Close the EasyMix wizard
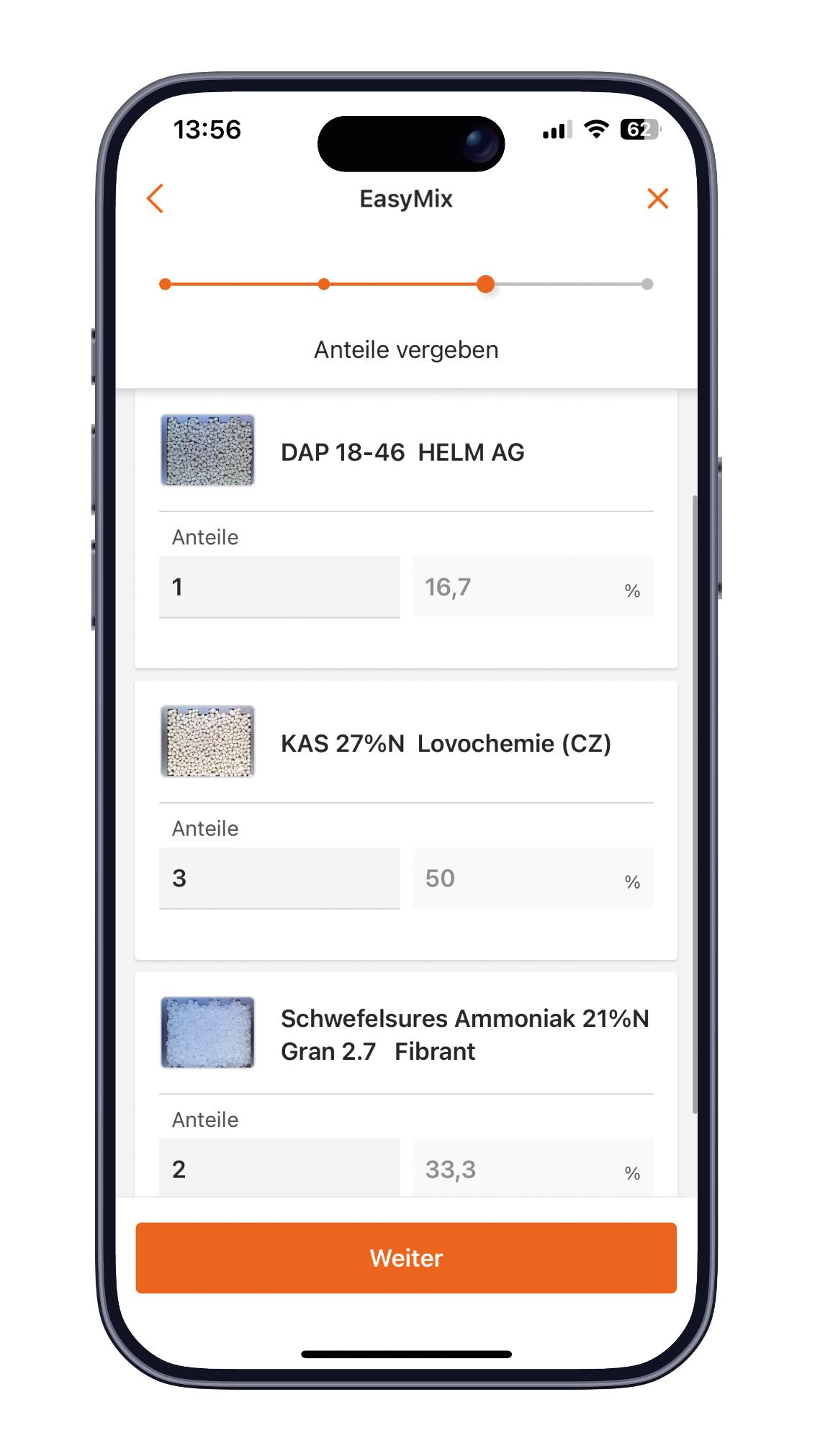The image size is (820, 1456). [x=657, y=199]
